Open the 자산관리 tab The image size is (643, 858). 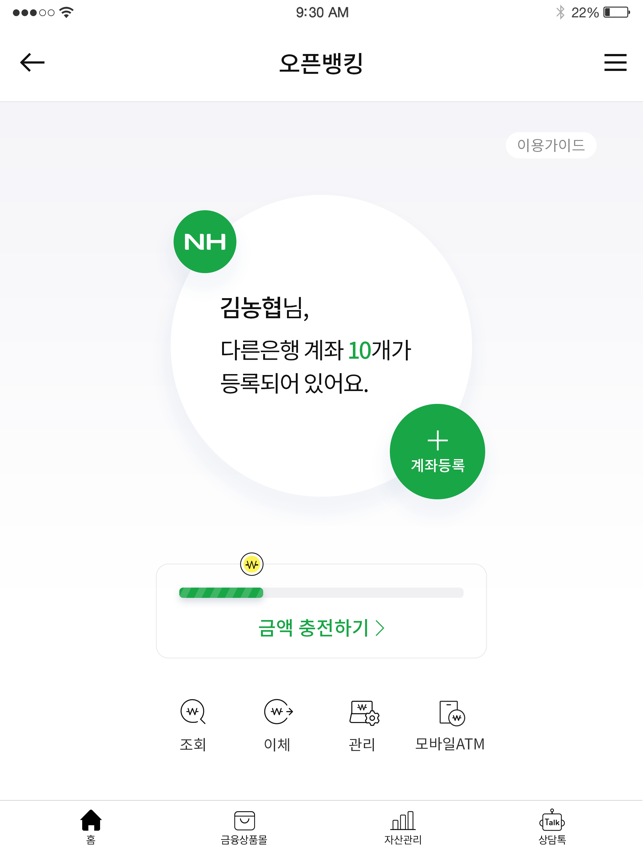click(x=402, y=827)
